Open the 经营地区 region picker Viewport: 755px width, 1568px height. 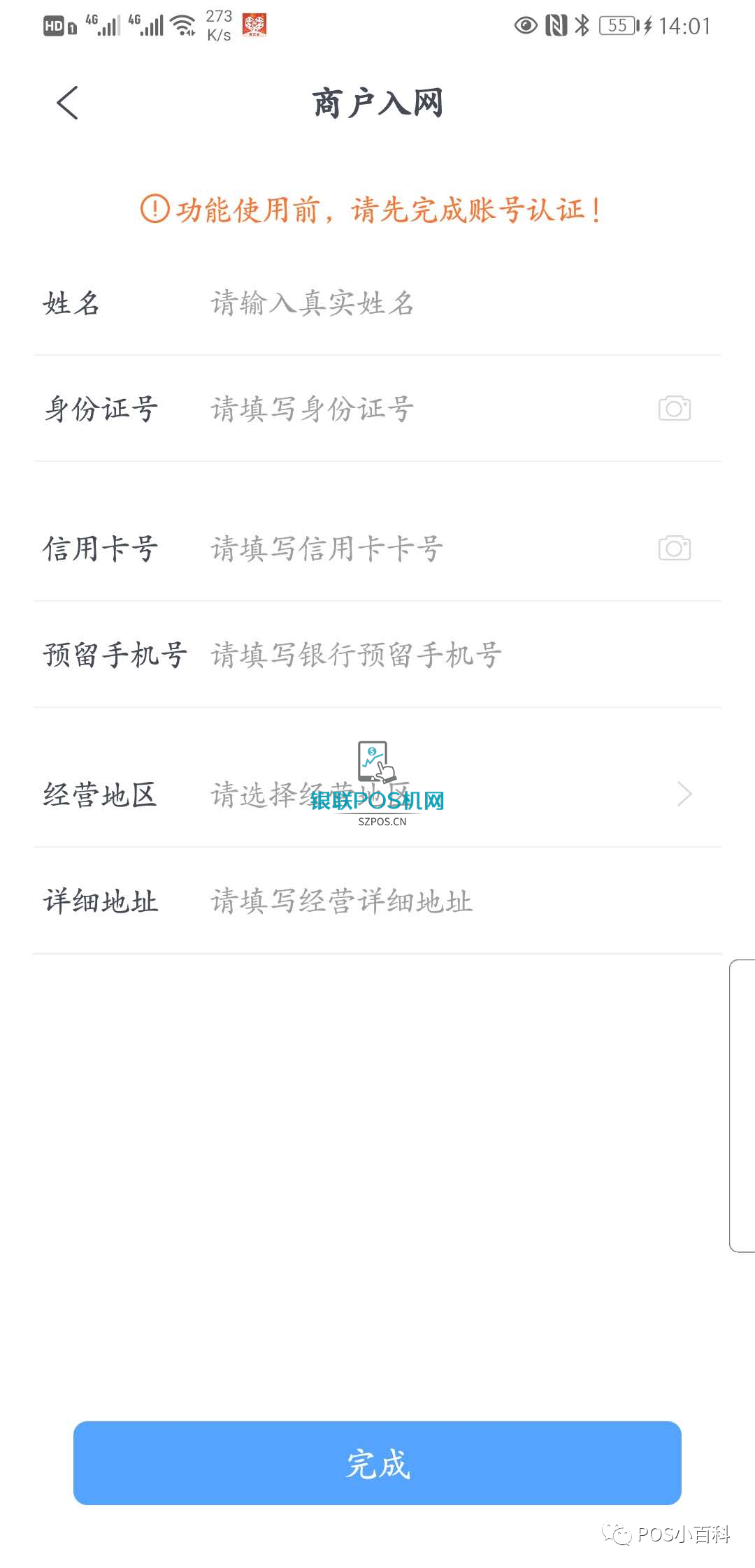click(x=377, y=794)
